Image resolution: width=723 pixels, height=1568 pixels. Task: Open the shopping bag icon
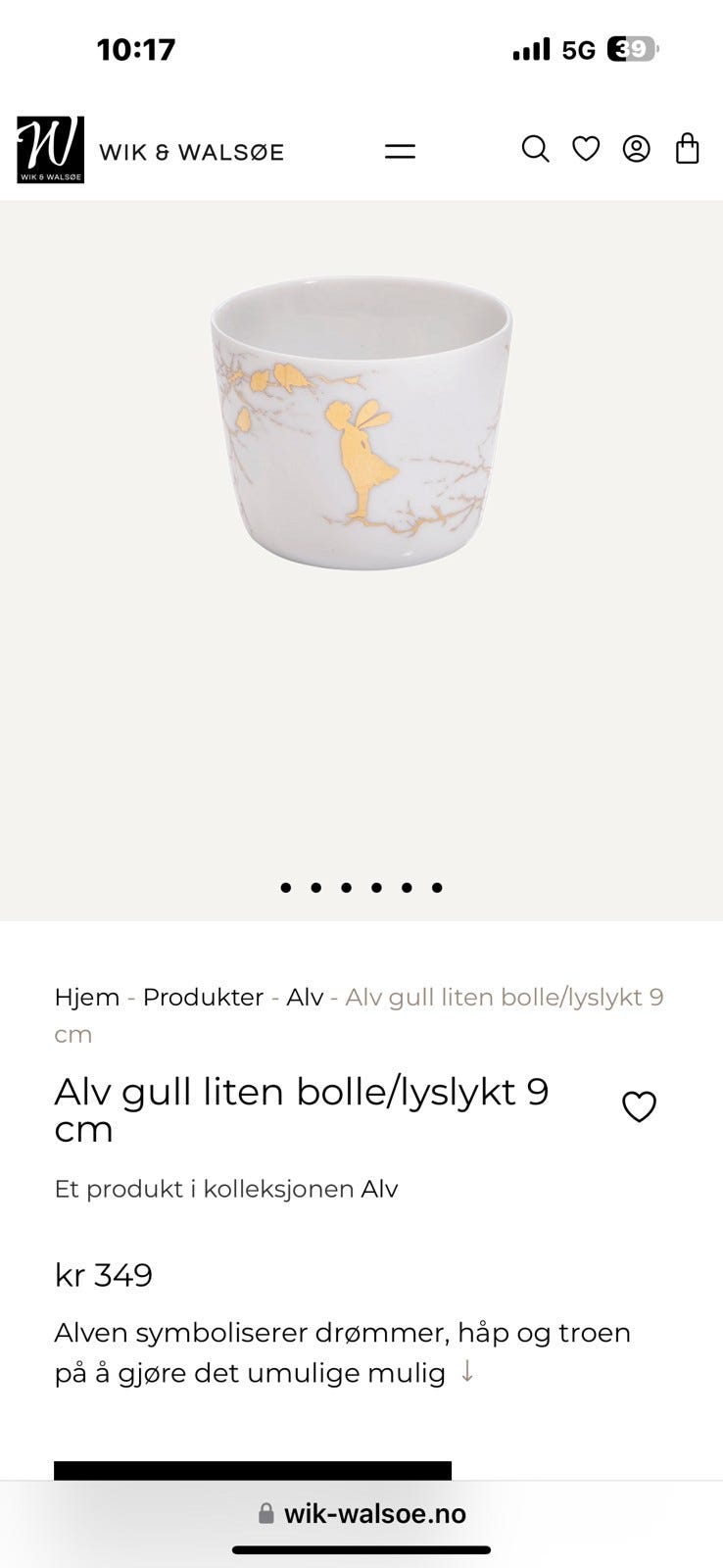pos(686,150)
